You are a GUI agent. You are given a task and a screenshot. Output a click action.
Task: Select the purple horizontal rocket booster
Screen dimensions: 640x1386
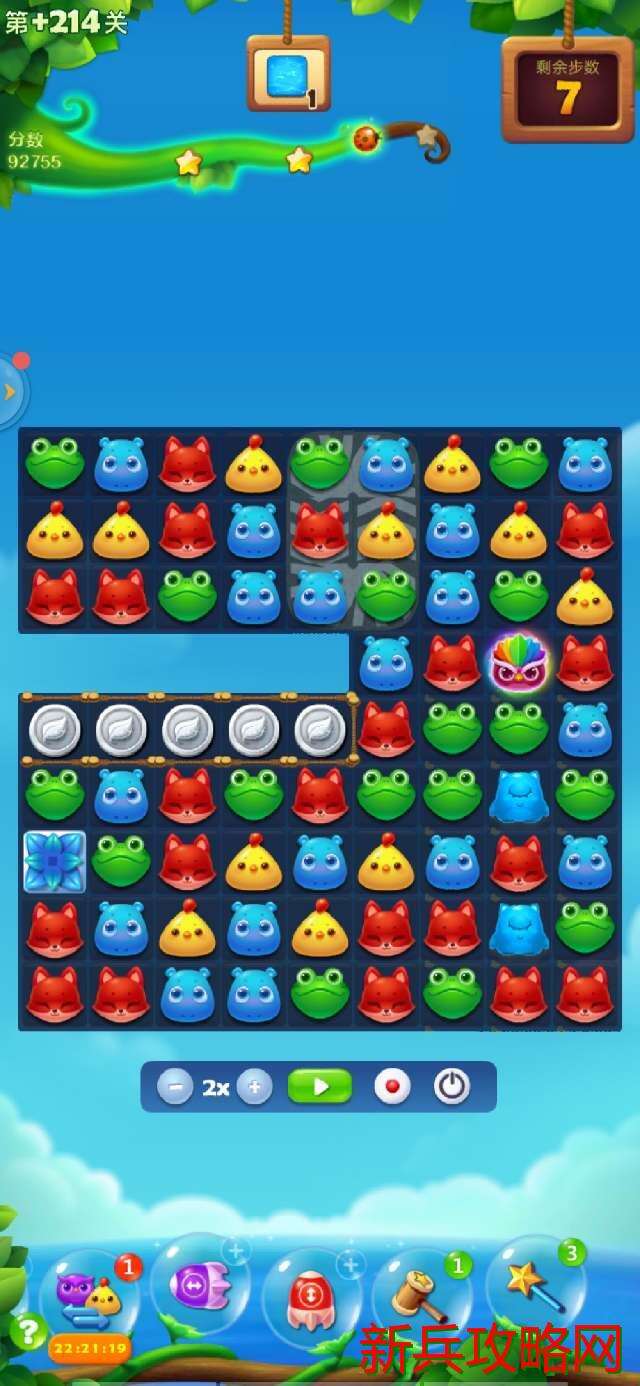[199, 1285]
